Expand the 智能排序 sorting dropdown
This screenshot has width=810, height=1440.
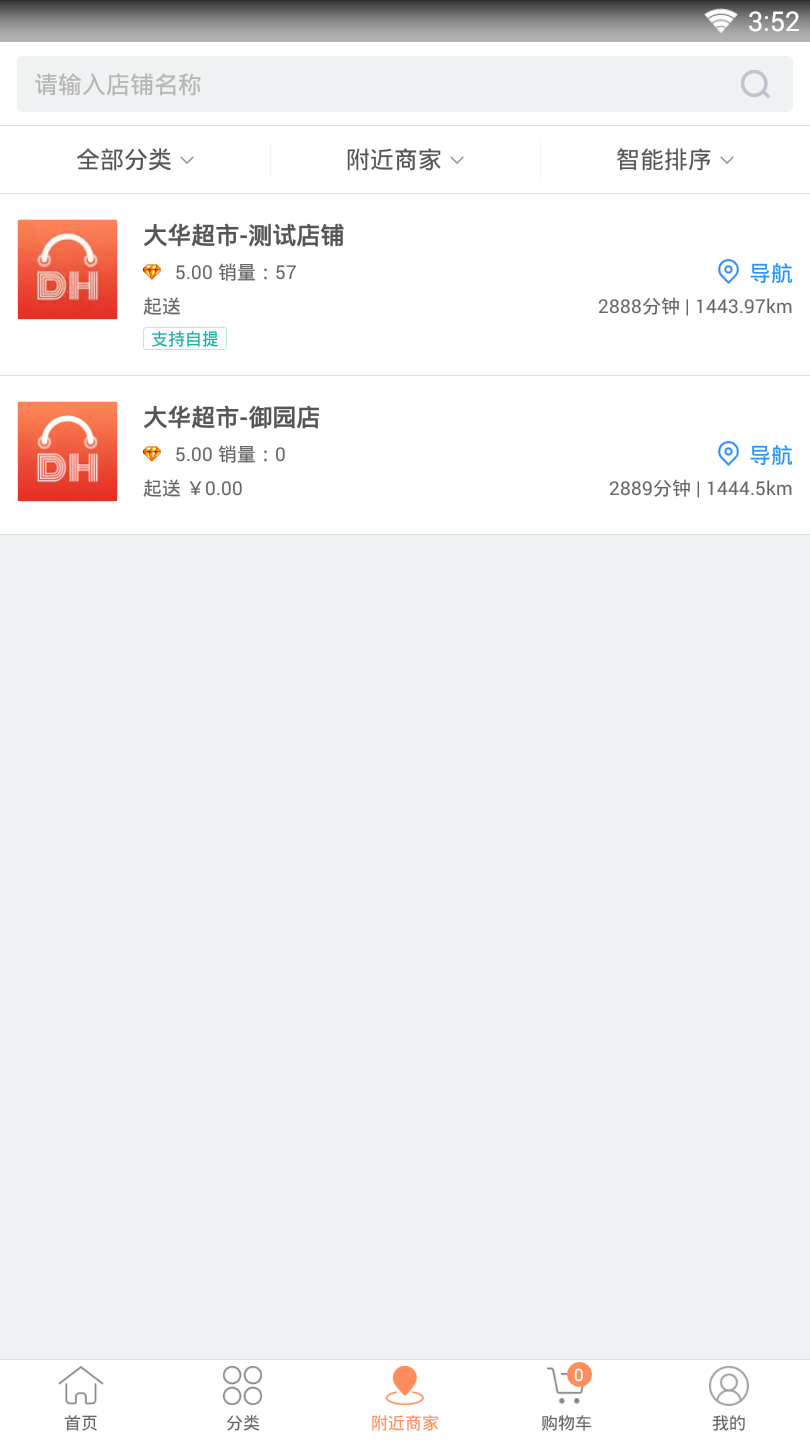pyautogui.click(x=675, y=160)
